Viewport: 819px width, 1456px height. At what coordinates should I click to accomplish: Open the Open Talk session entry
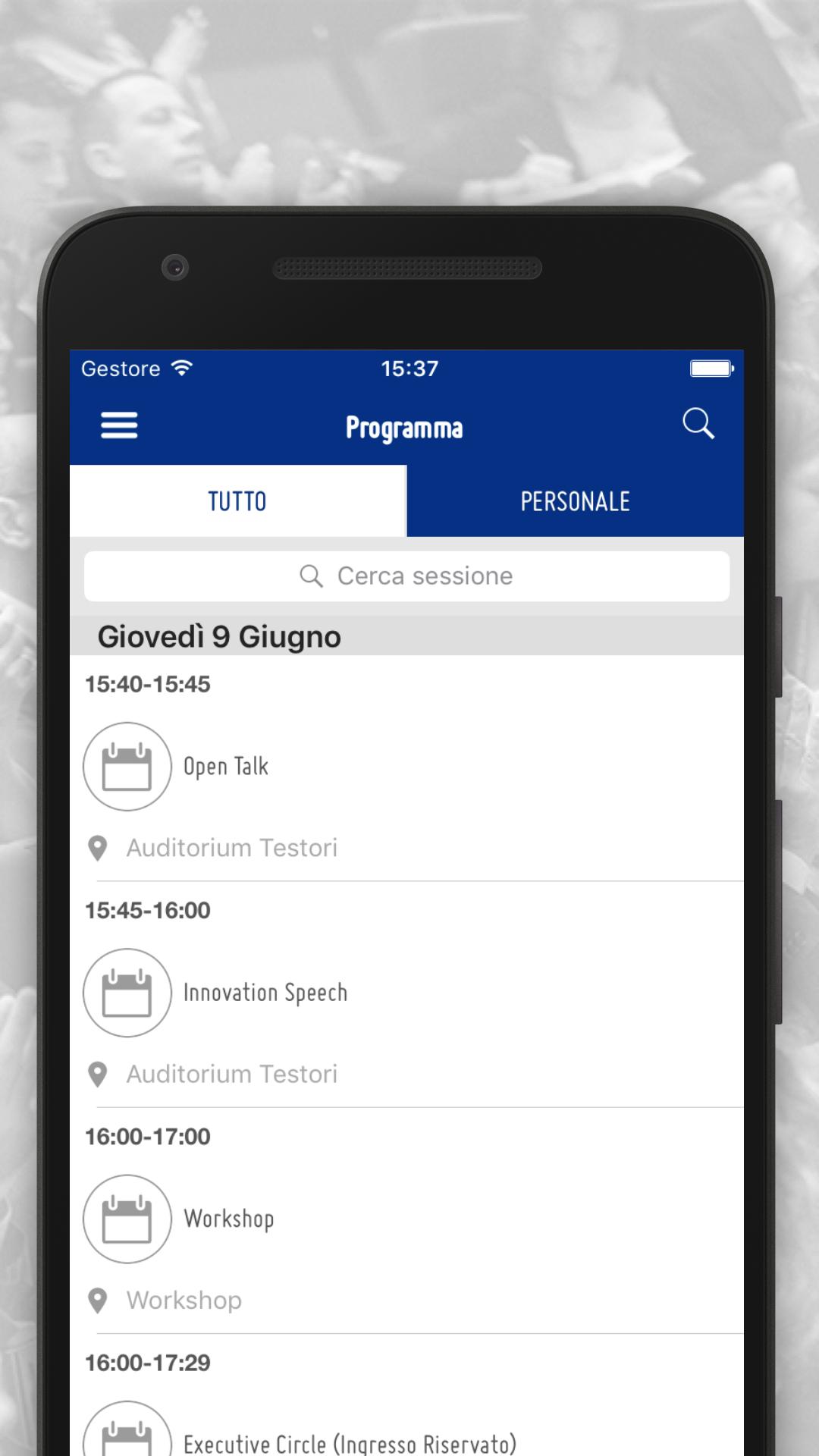[225, 766]
